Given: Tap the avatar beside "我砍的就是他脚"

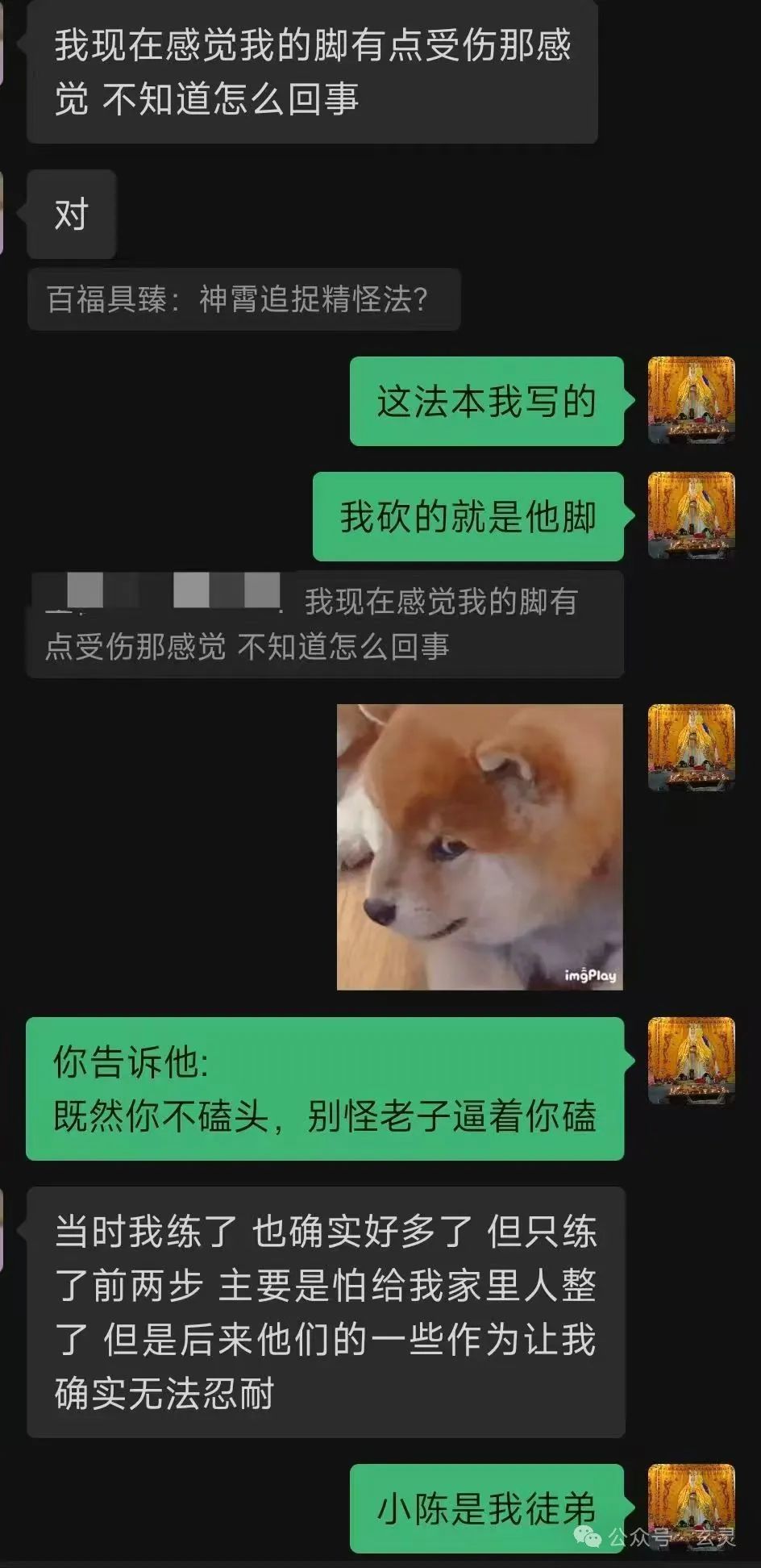Looking at the screenshot, I should coord(692,515).
